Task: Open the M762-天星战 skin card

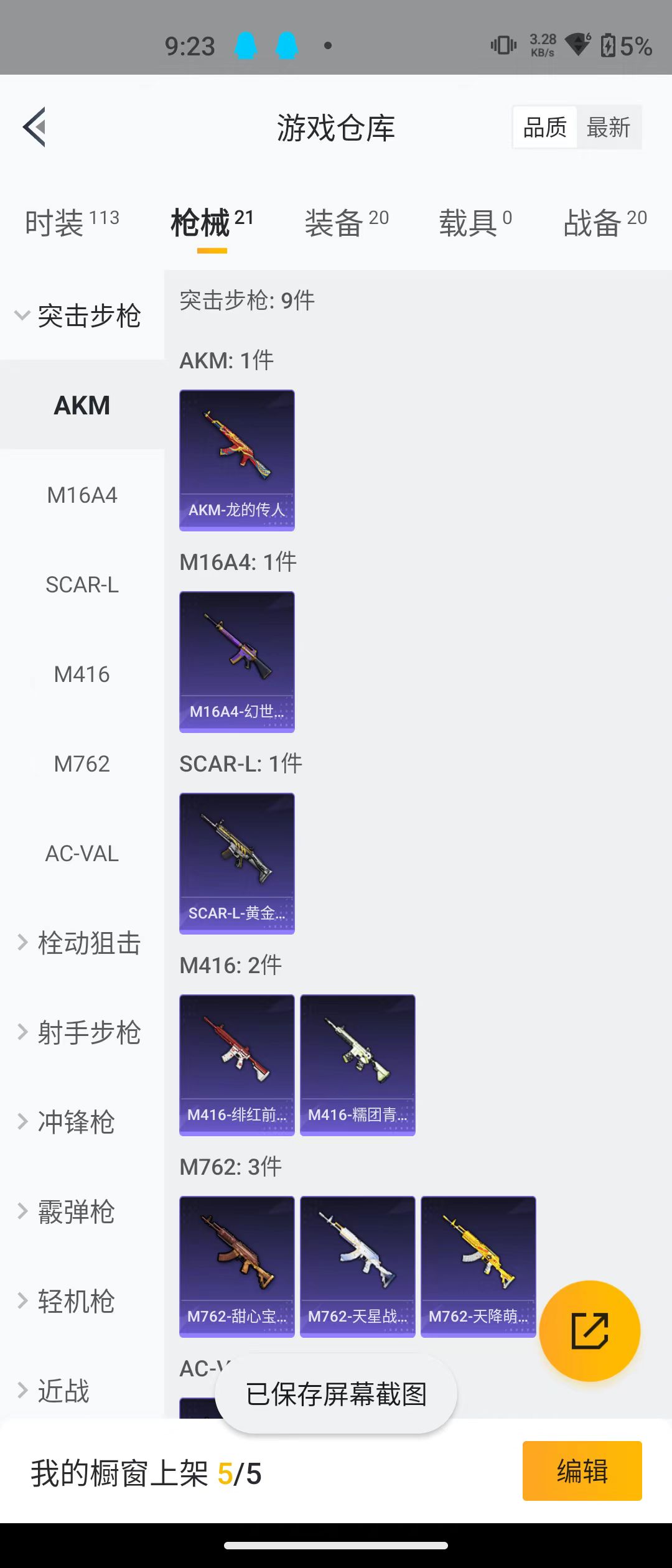Action: 358,1267
